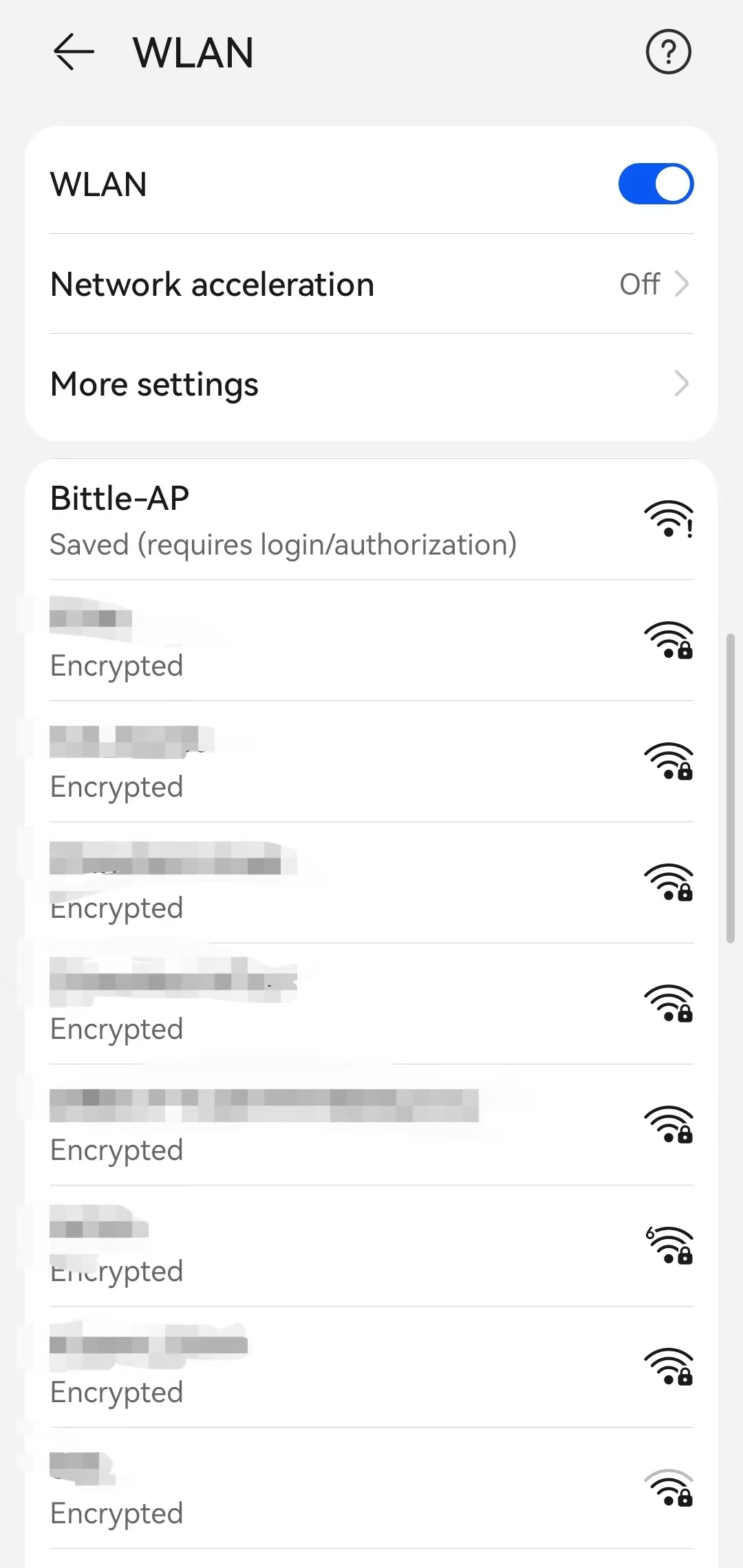Go back from the WLAN screen

point(73,52)
